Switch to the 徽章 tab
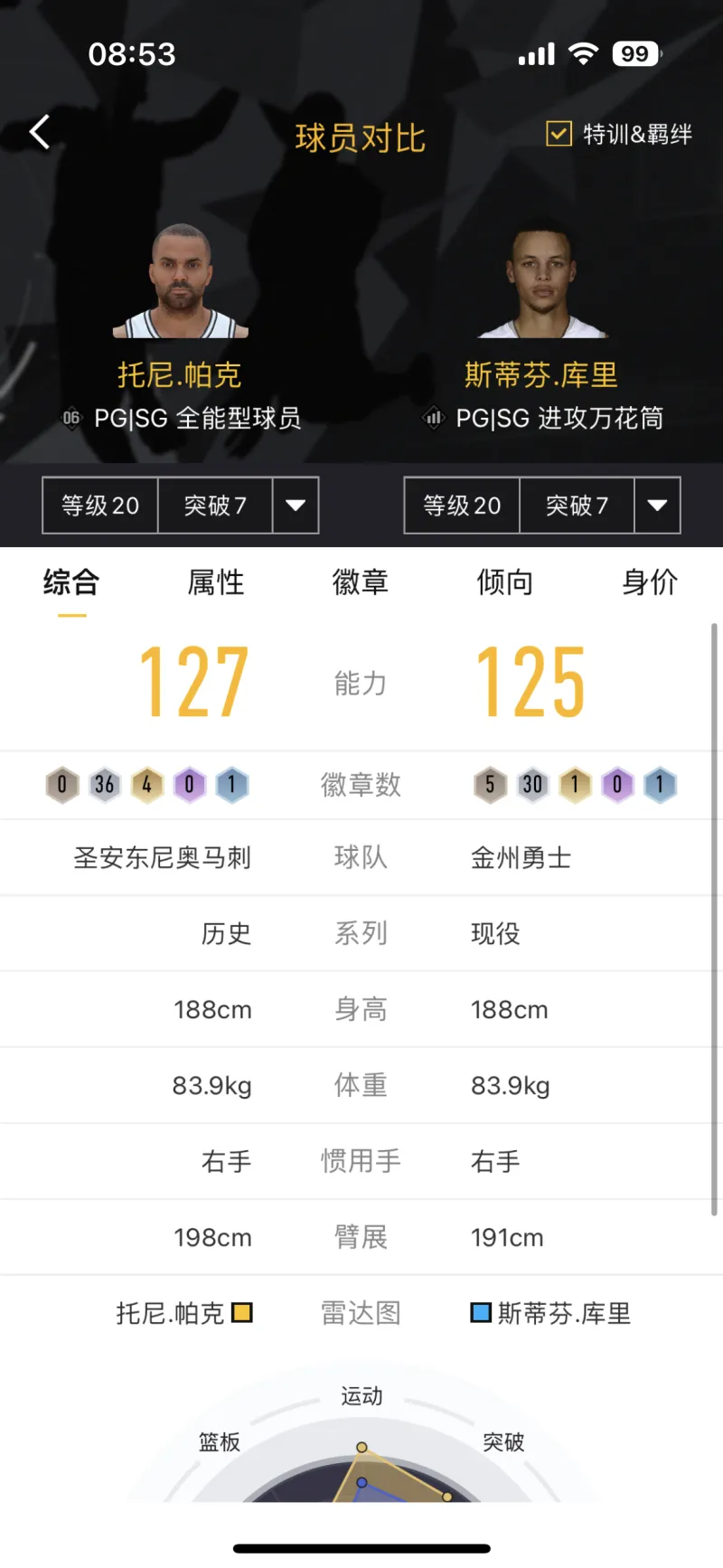Viewport: 723px width, 1568px height. tap(361, 582)
